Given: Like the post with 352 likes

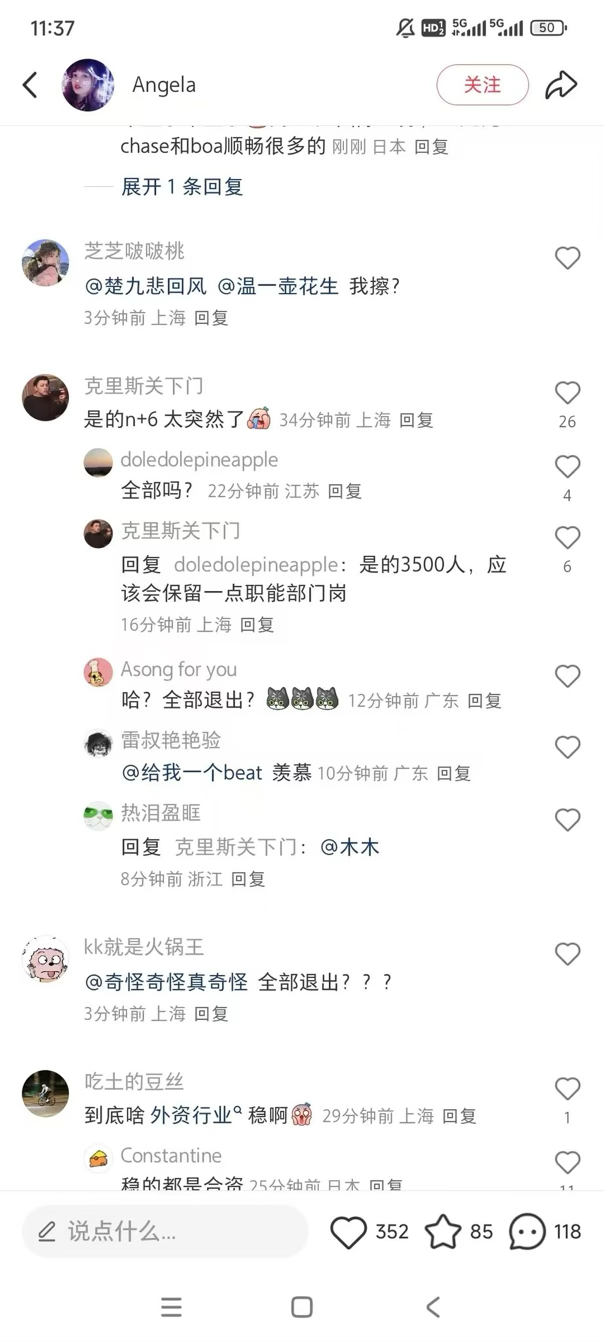Looking at the screenshot, I should pos(349,1232).
